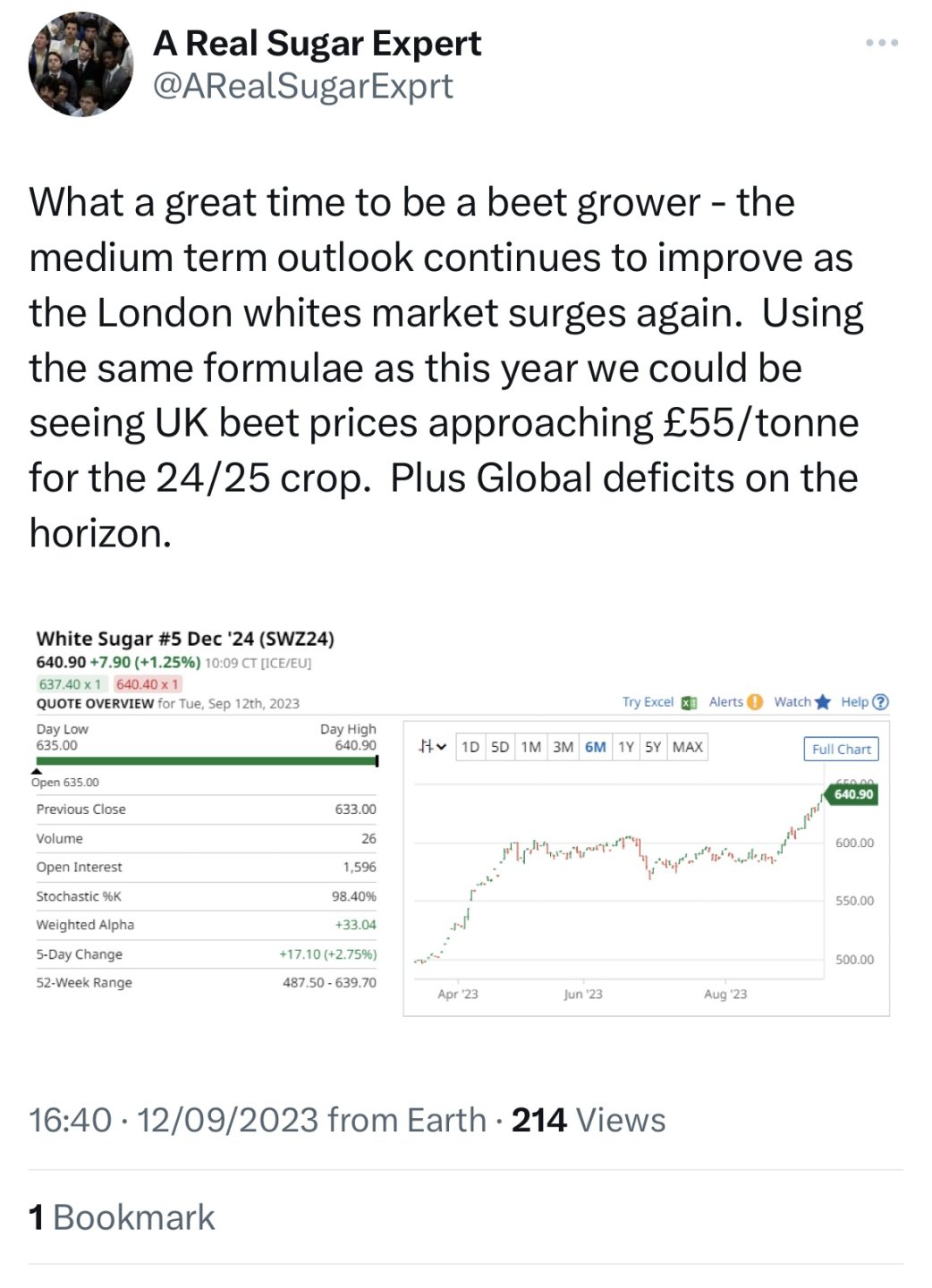Click the Try Excel link
Image resolution: width=932 pixels, height=1288 pixels.
[x=648, y=702]
